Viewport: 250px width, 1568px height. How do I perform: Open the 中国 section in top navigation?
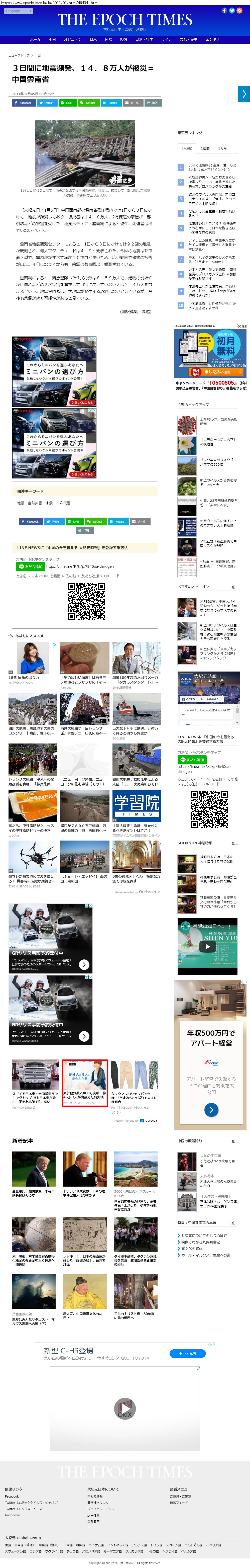52,39
